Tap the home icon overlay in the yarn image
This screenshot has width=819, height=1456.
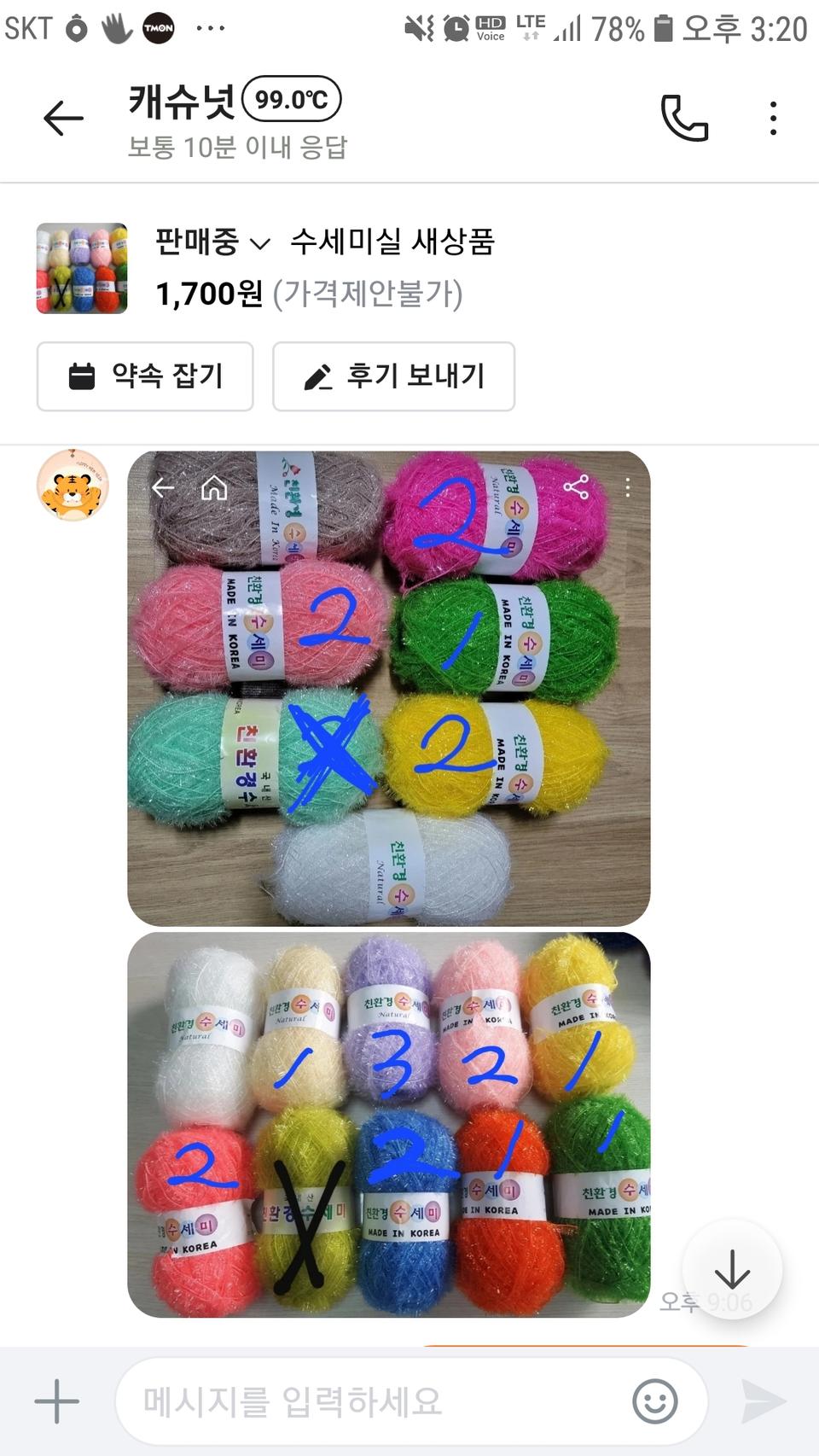(212, 489)
